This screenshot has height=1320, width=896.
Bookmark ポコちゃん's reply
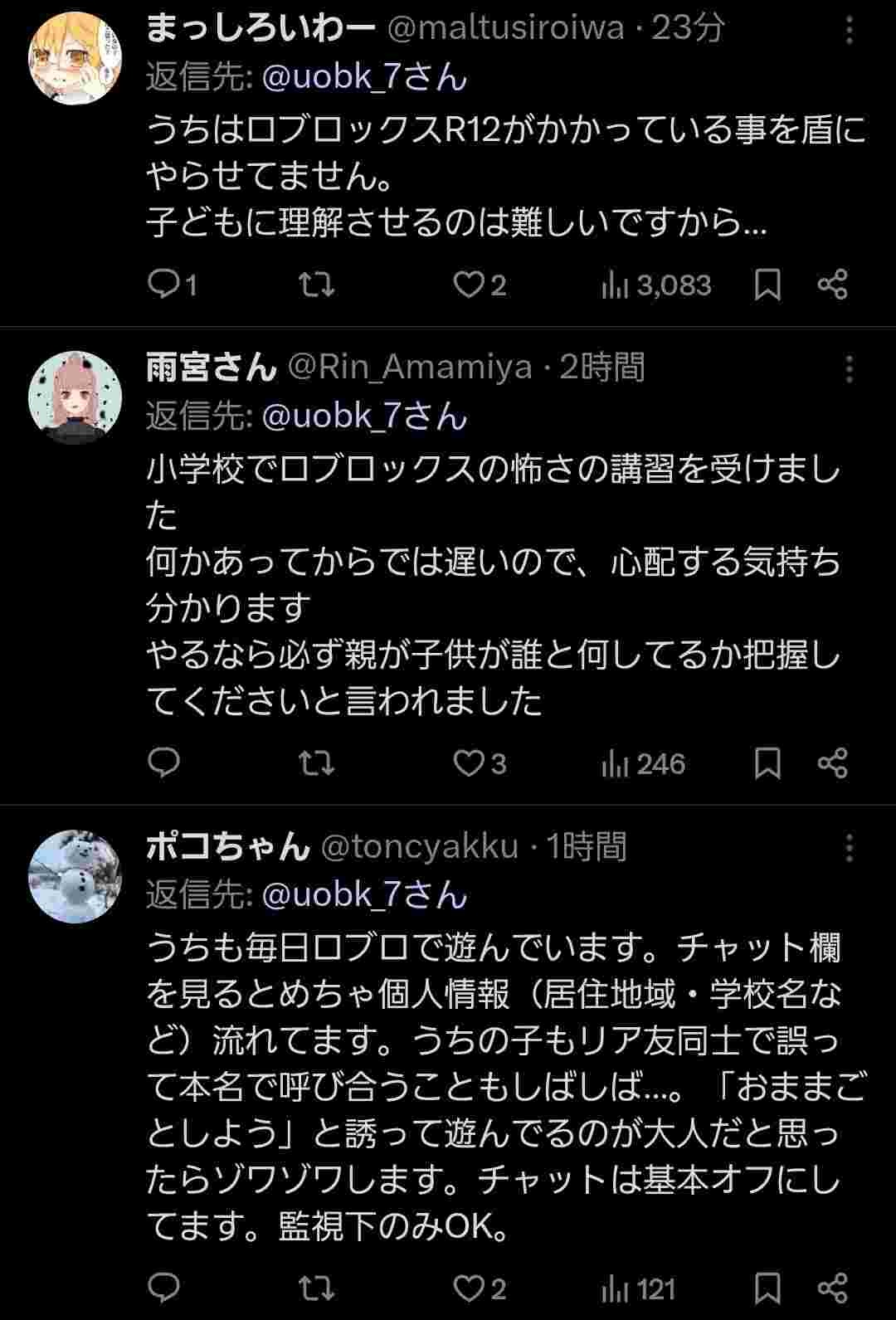767,1288
